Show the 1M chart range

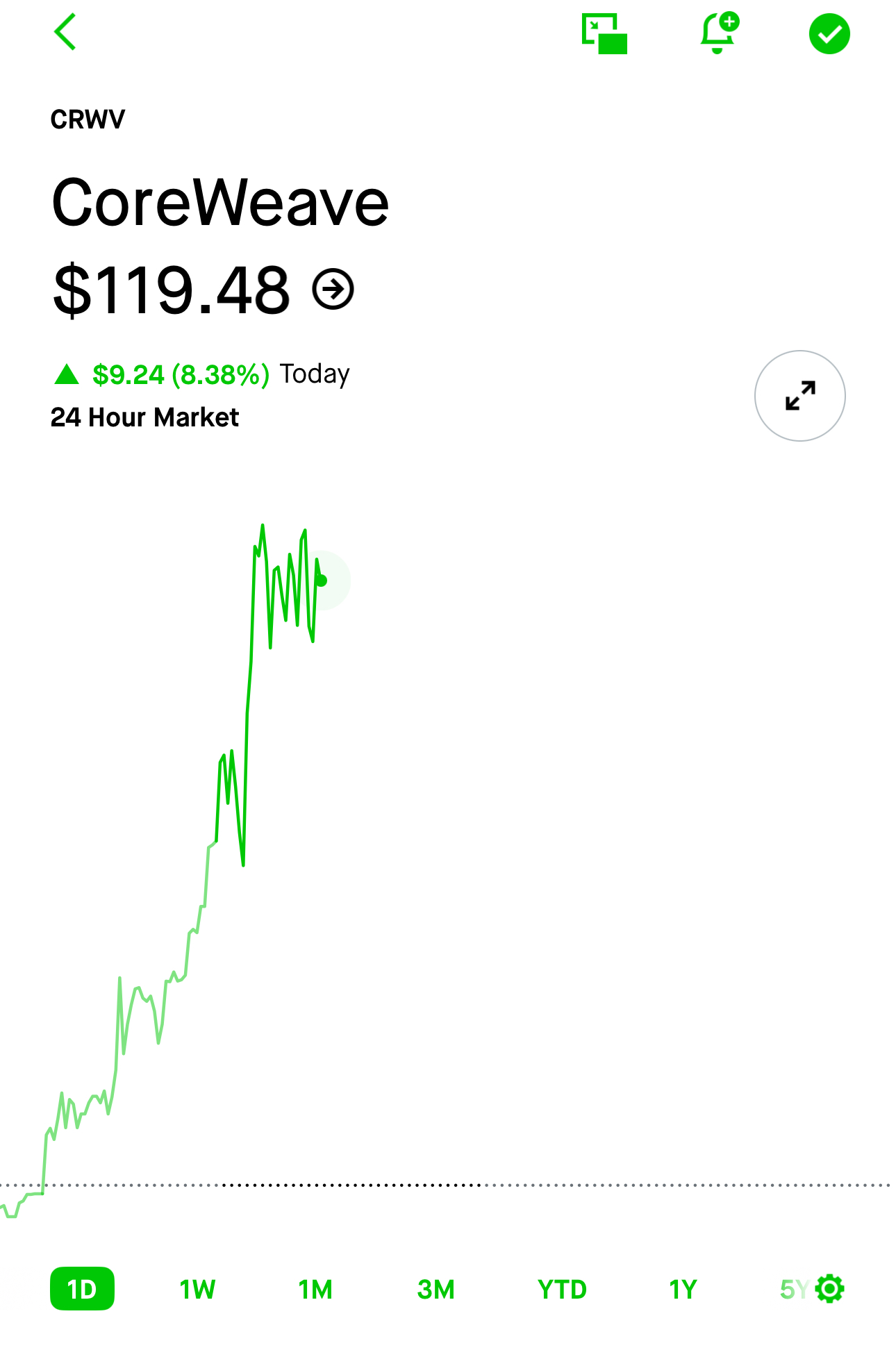(315, 1290)
